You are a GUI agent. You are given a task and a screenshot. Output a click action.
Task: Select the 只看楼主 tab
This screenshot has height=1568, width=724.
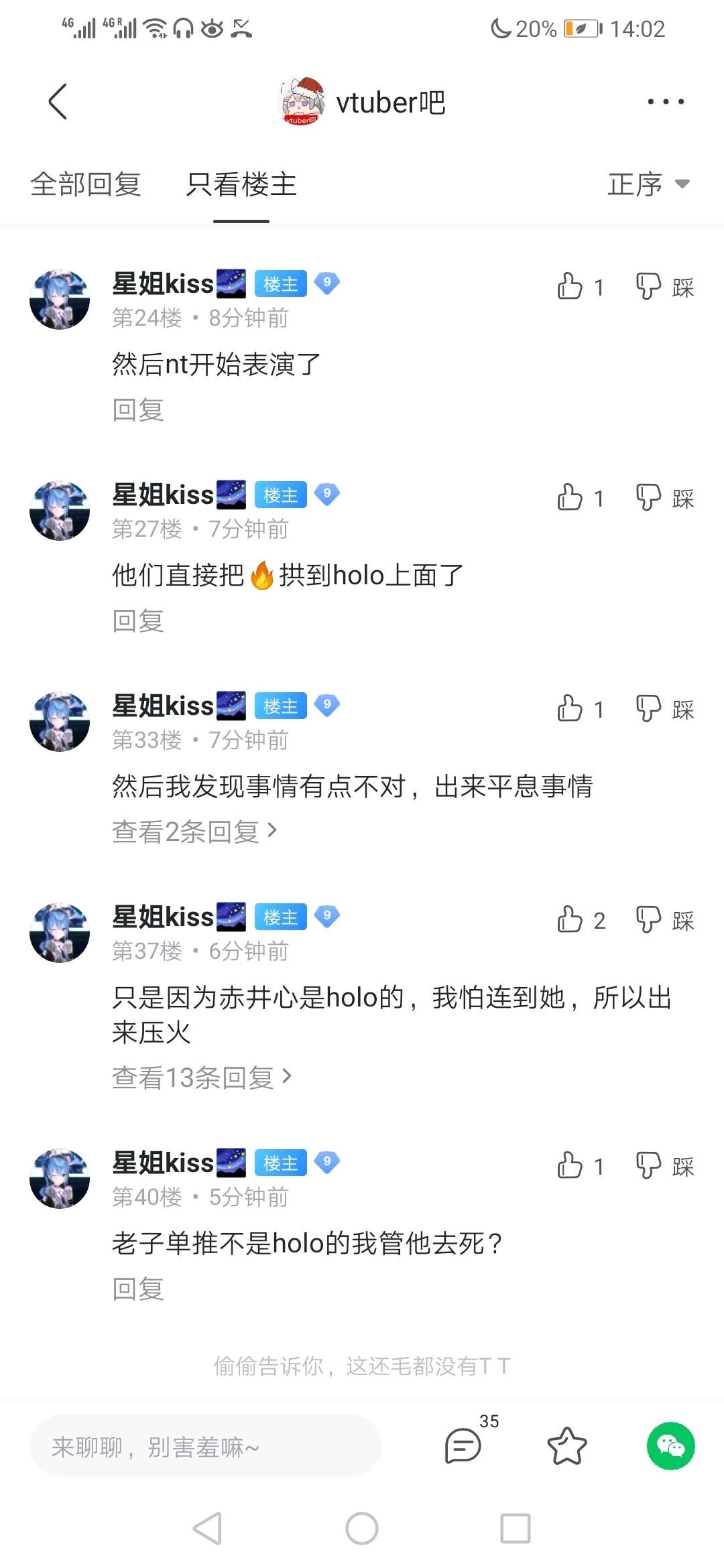click(x=241, y=184)
